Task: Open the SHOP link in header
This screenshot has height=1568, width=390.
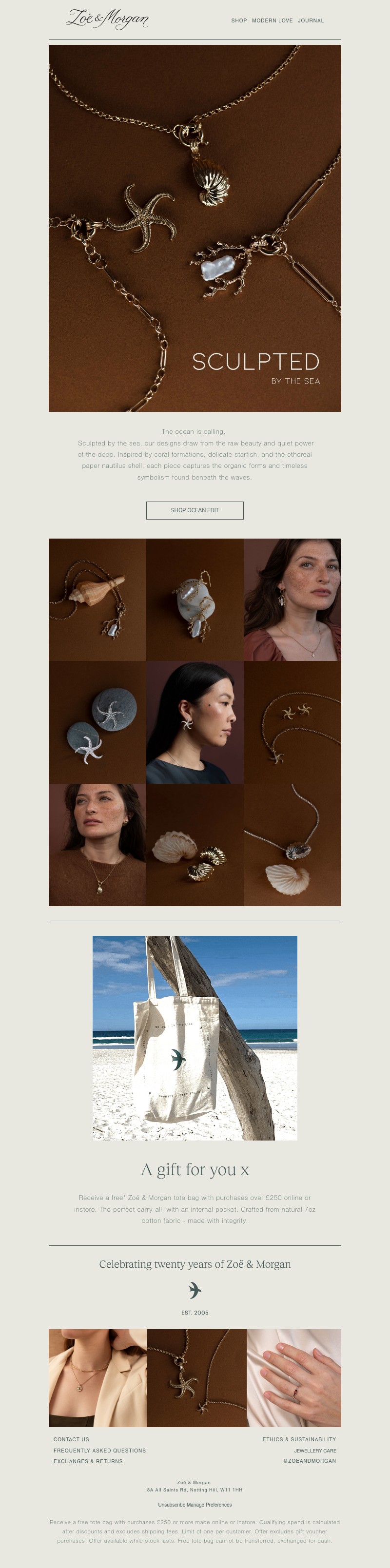Action: pos(238,20)
